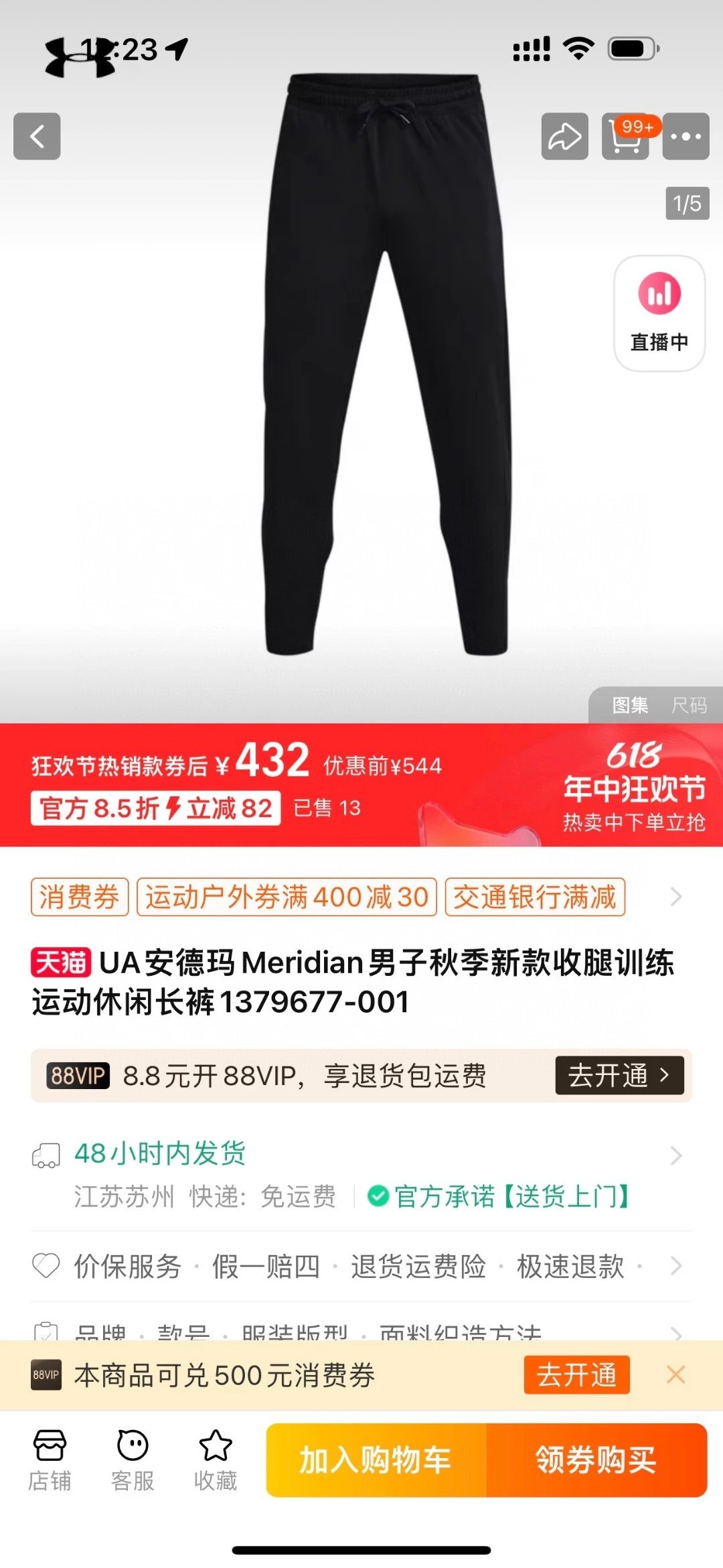Visit the 店铺 store page
723x1568 pixels.
(x=50, y=1461)
